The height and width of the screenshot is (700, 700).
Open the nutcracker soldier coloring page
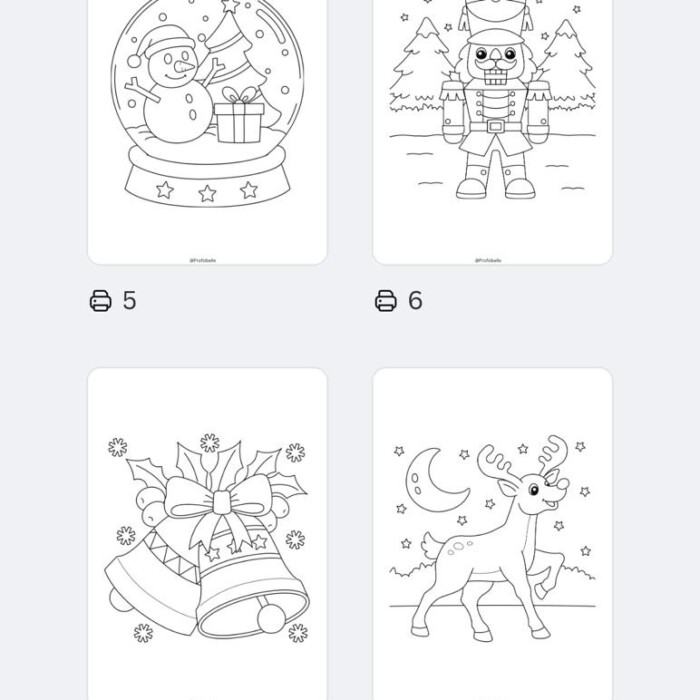click(x=492, y=120)
